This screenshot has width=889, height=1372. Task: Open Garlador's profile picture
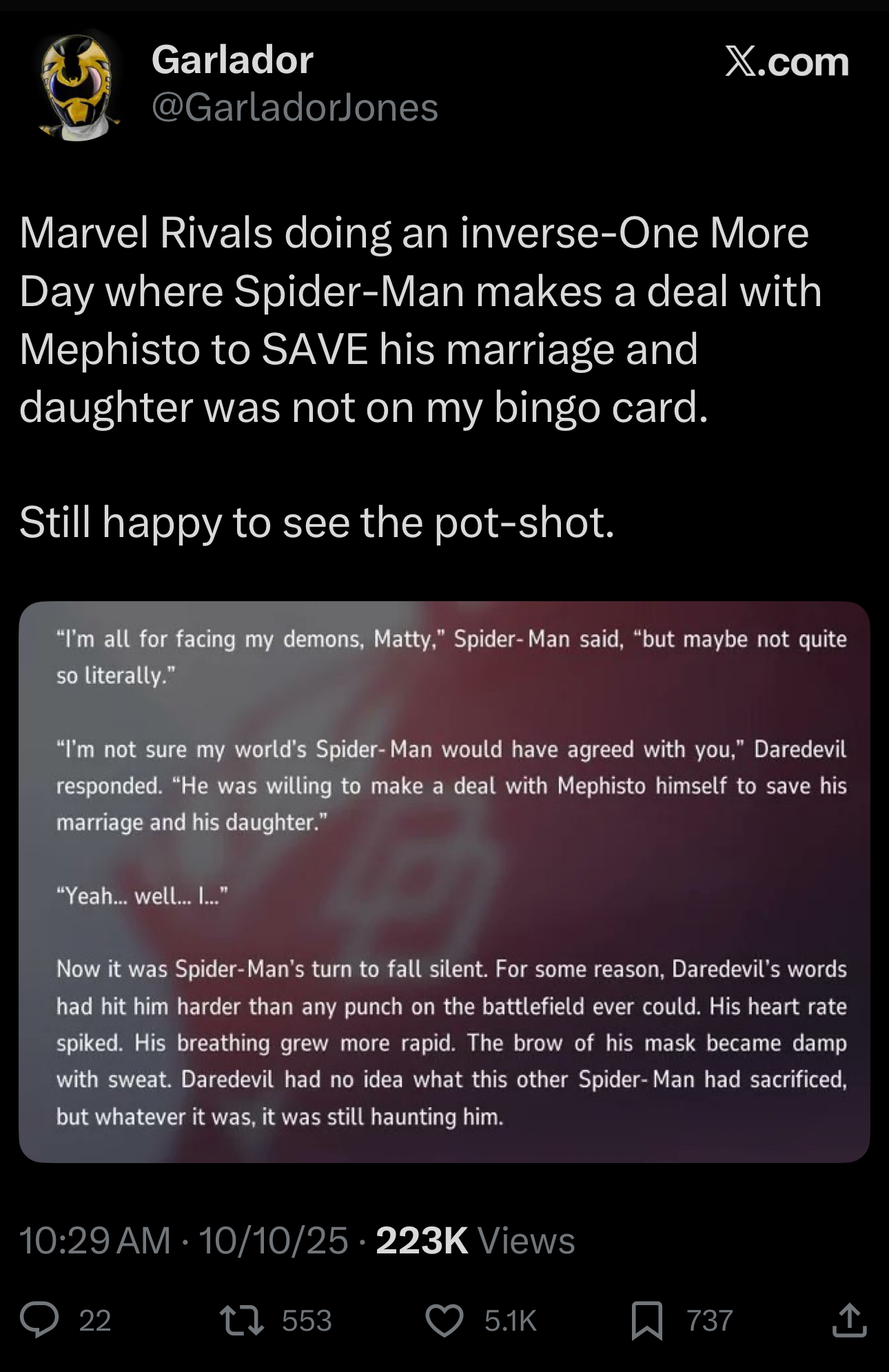pos(77,85)
